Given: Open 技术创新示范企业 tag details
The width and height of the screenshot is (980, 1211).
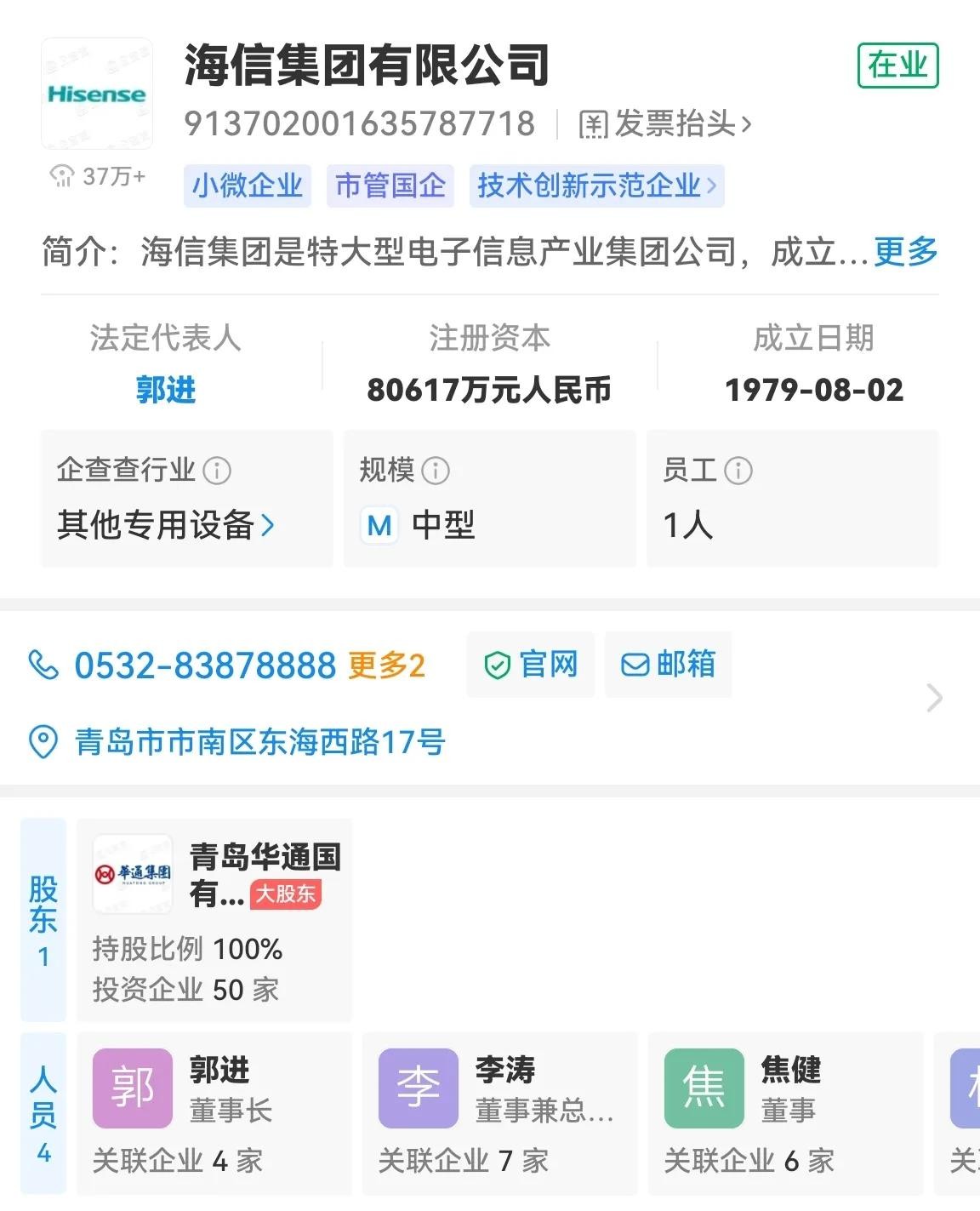Looking at the screenshot, I should [x=596, y=186].
